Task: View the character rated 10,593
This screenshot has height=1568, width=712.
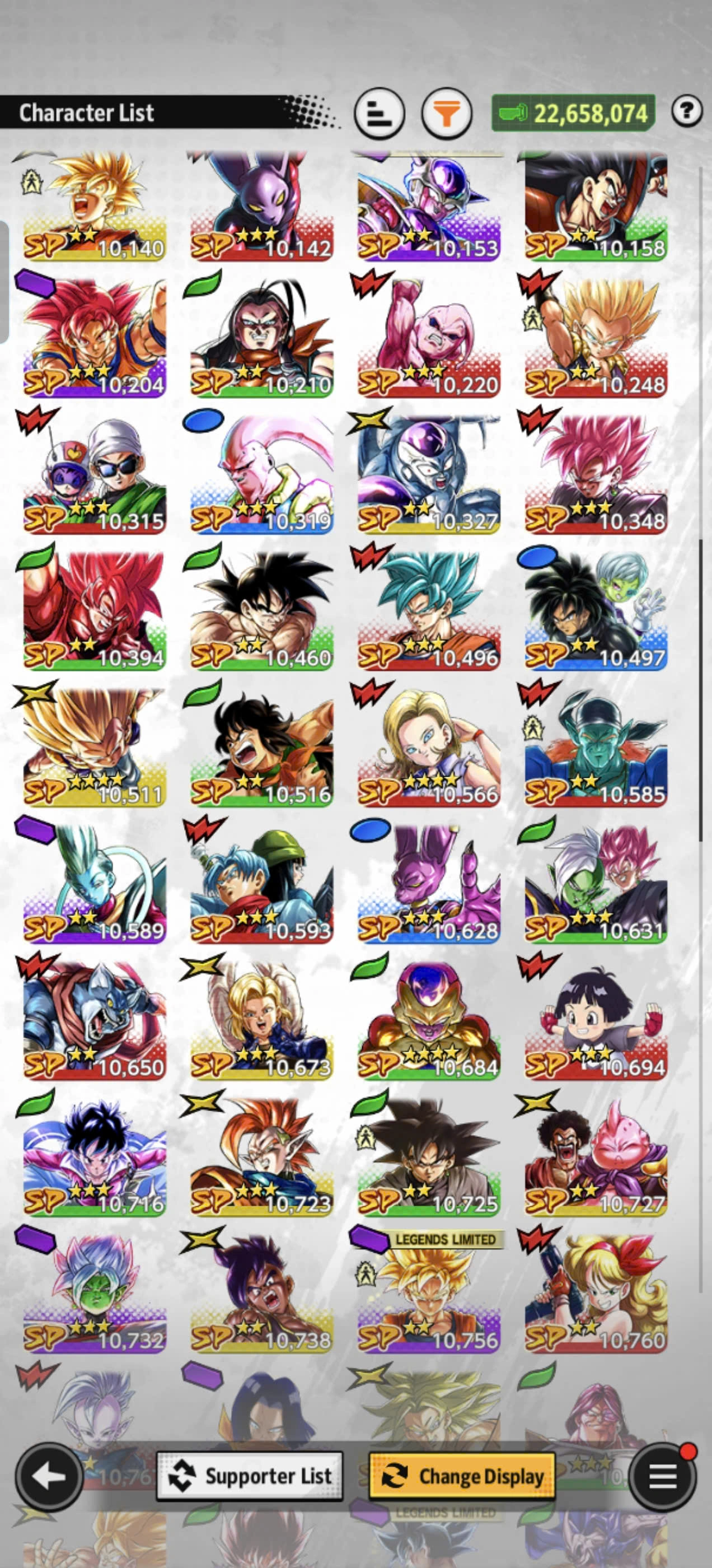Action: pyautogui.click(x=261, y=884)
